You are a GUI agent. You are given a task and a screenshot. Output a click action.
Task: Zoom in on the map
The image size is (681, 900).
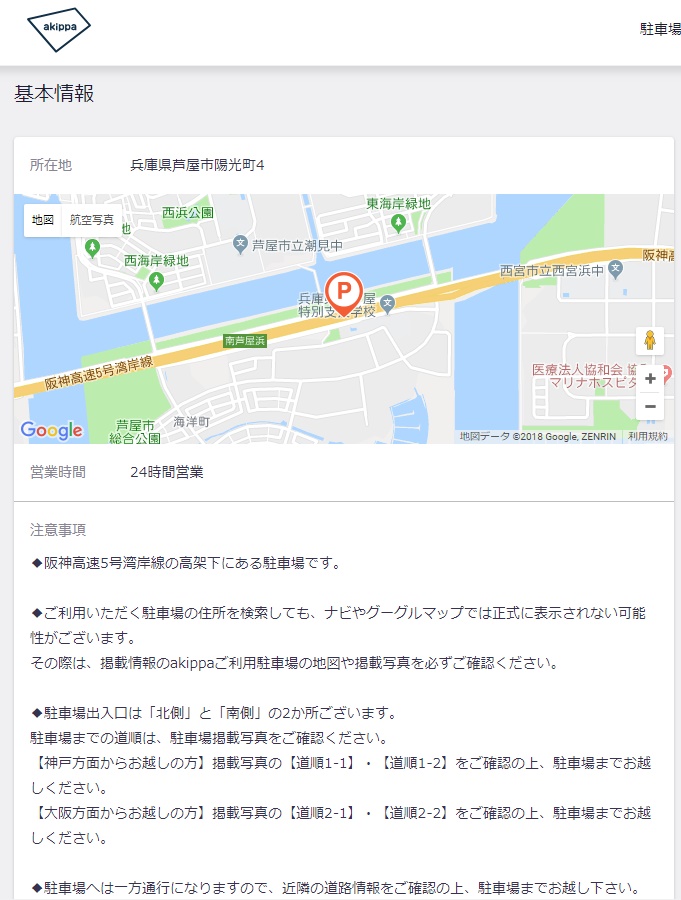pyautogui.click(x=650, y=379)
